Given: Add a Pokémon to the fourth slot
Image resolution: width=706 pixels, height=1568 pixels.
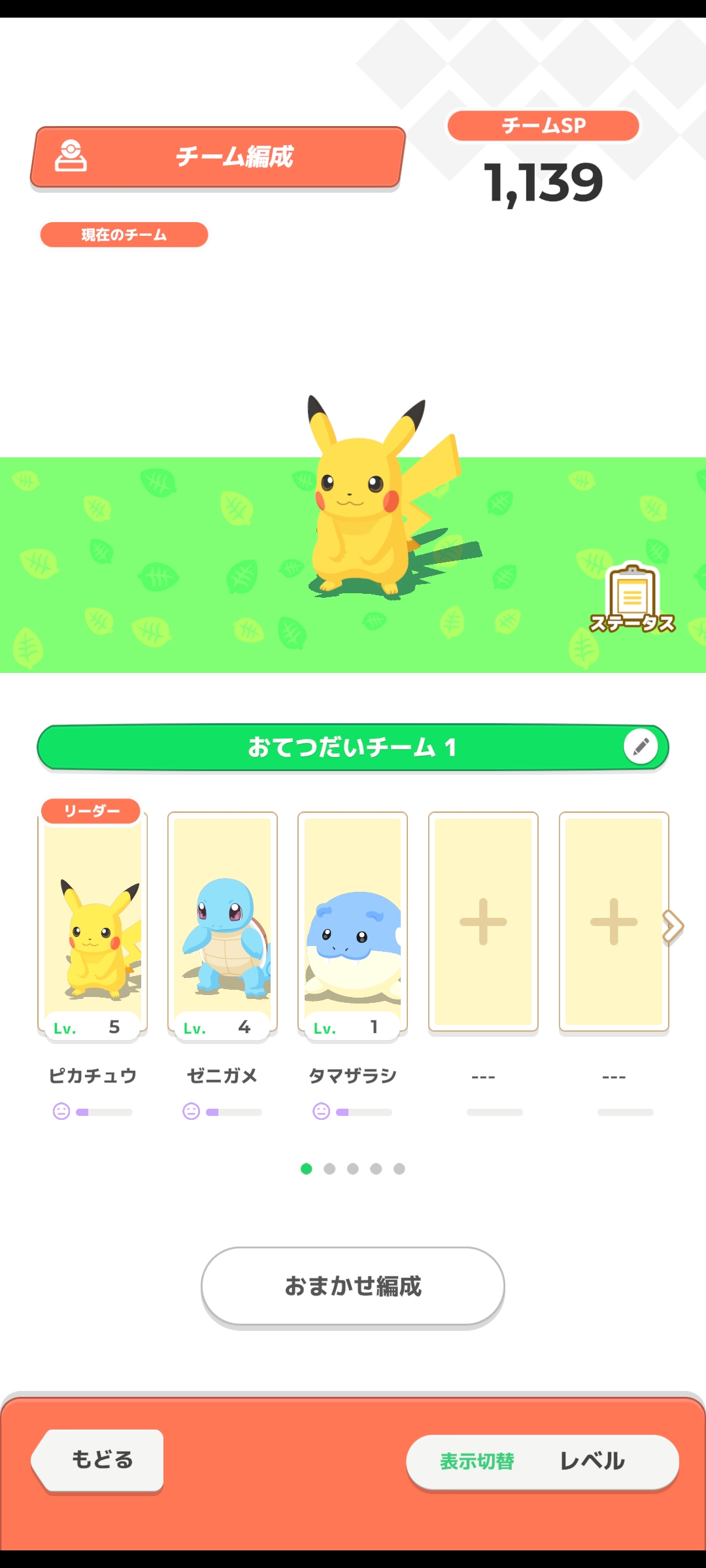Looking at the screenshot, I should point(483,922).
